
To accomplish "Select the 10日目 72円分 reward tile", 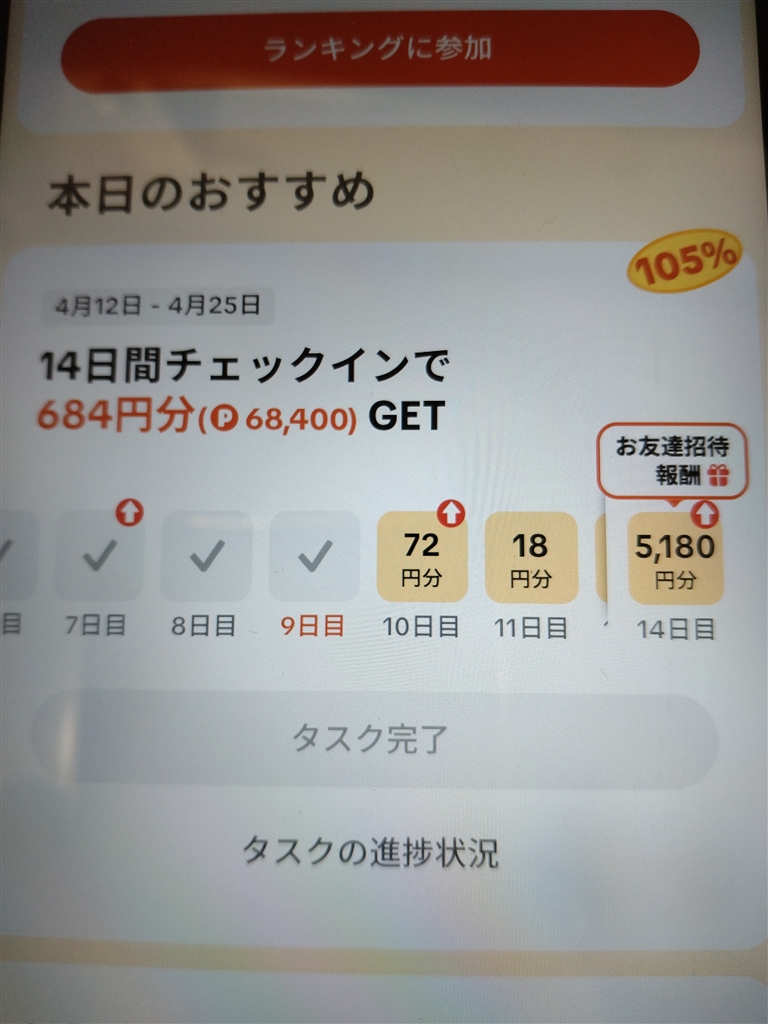I will pos(422,558).
